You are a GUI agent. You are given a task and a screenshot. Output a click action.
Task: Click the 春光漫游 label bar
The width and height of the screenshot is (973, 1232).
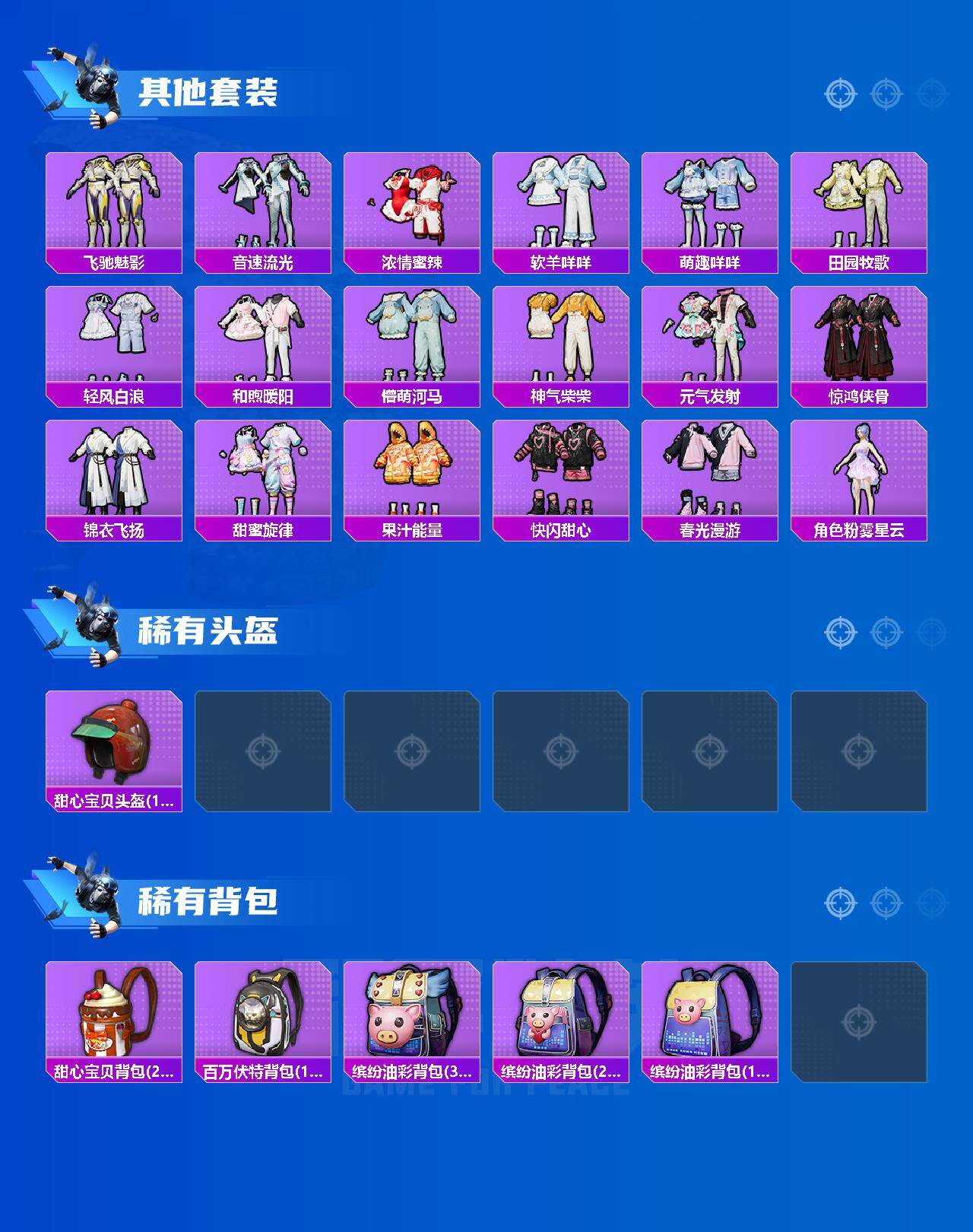pyautogui.click(x=712, y=530)
